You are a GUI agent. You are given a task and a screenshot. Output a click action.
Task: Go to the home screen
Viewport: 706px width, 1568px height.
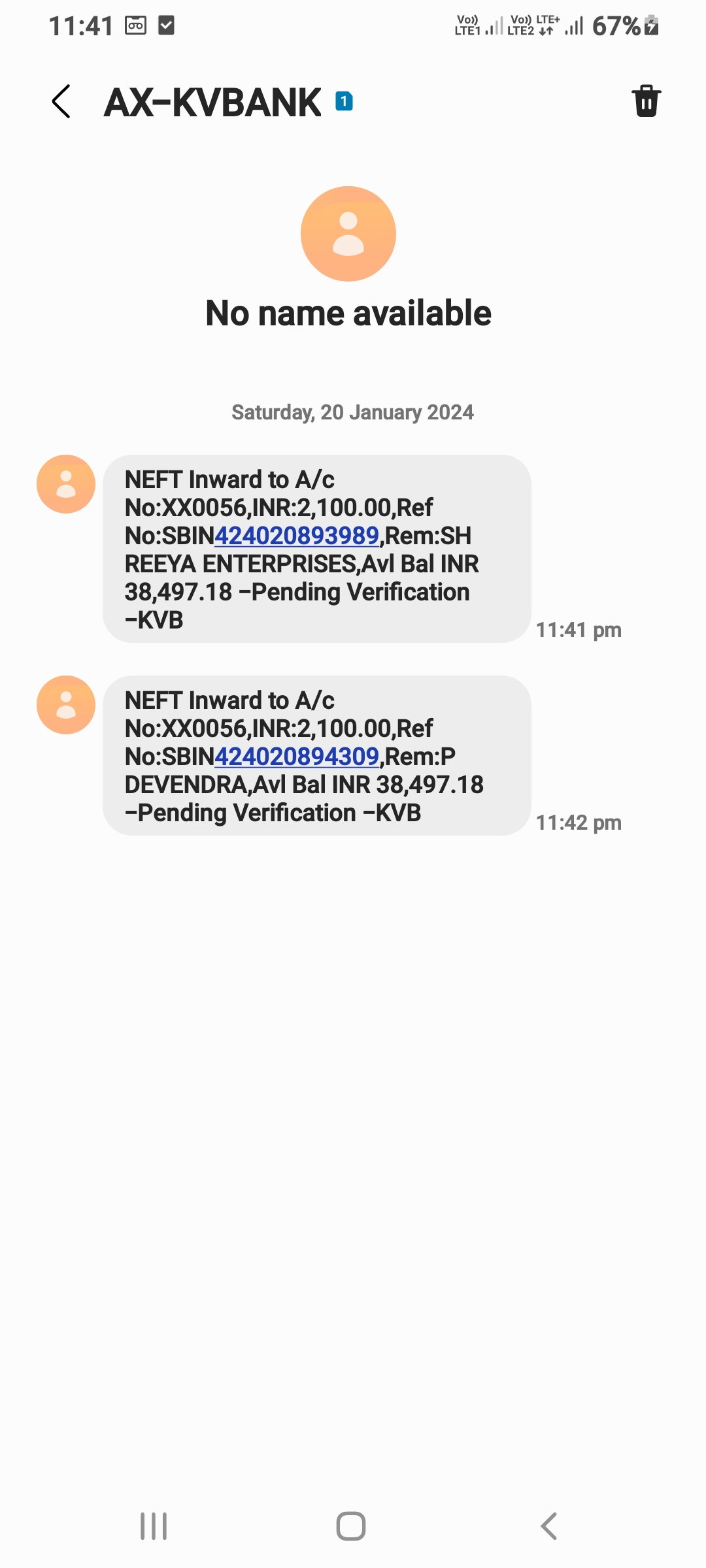[351, 1526]
